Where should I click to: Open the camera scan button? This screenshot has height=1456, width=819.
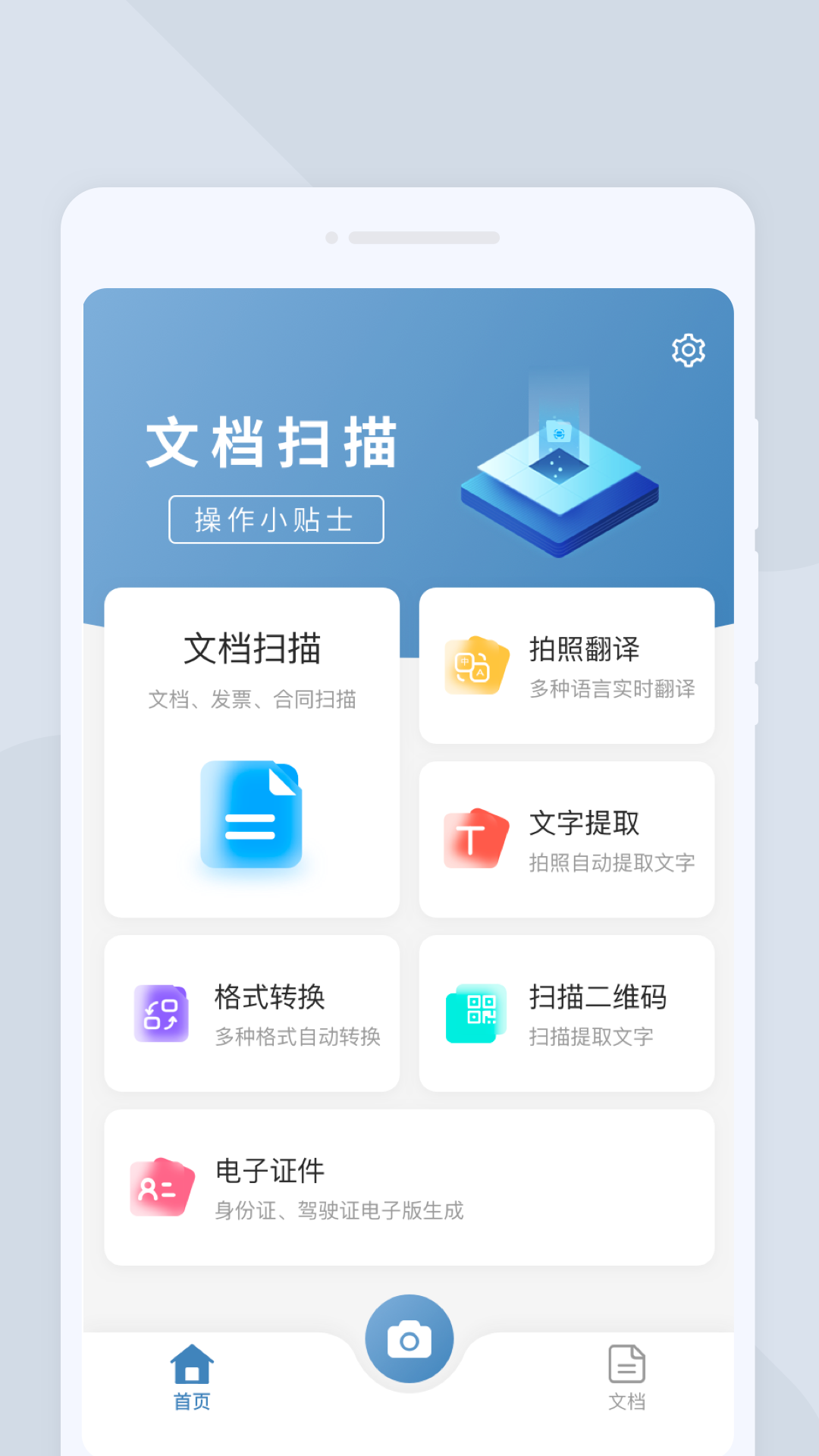tap(409, 1338)
